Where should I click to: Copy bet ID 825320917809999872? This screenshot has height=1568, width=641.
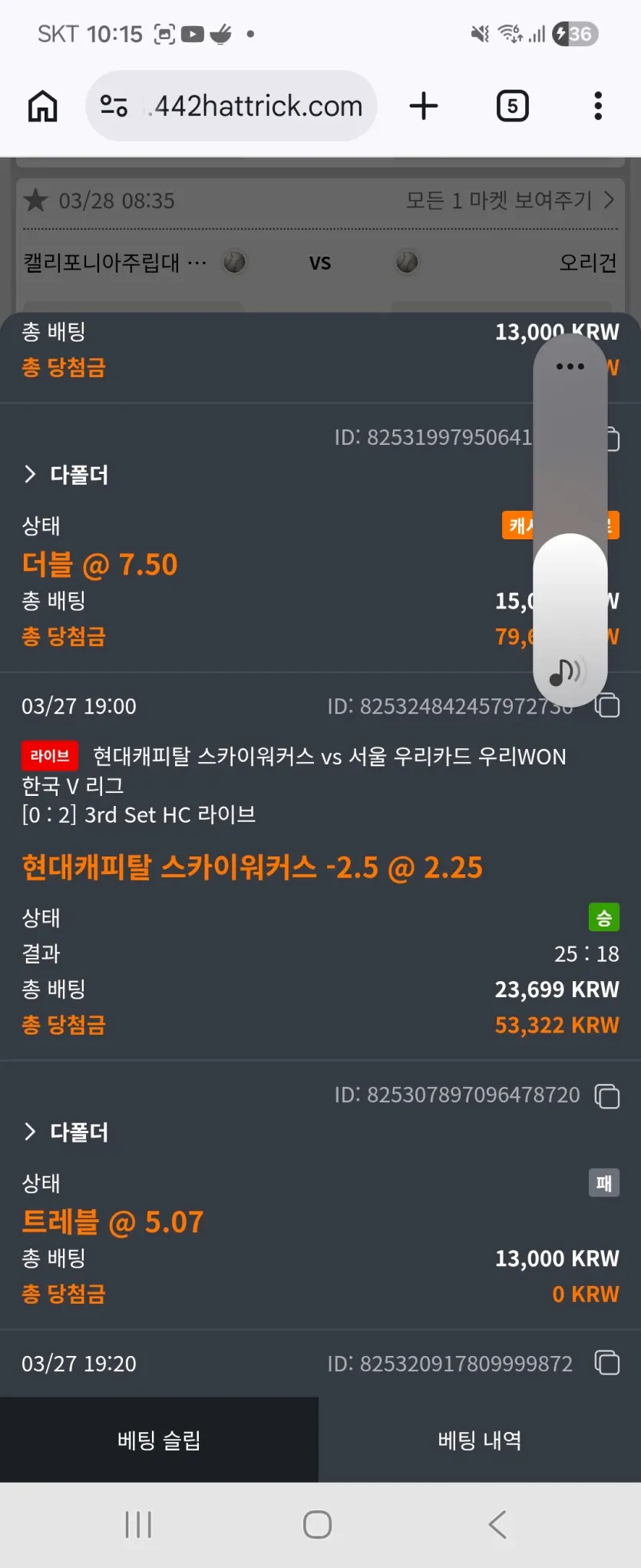(x=608, y=1364)
